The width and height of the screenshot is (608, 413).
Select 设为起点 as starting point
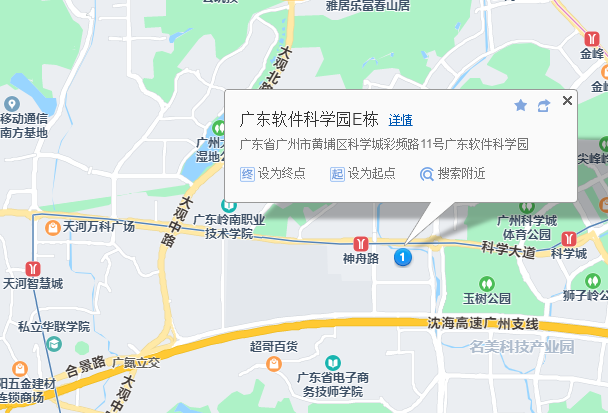pos(362,173)
